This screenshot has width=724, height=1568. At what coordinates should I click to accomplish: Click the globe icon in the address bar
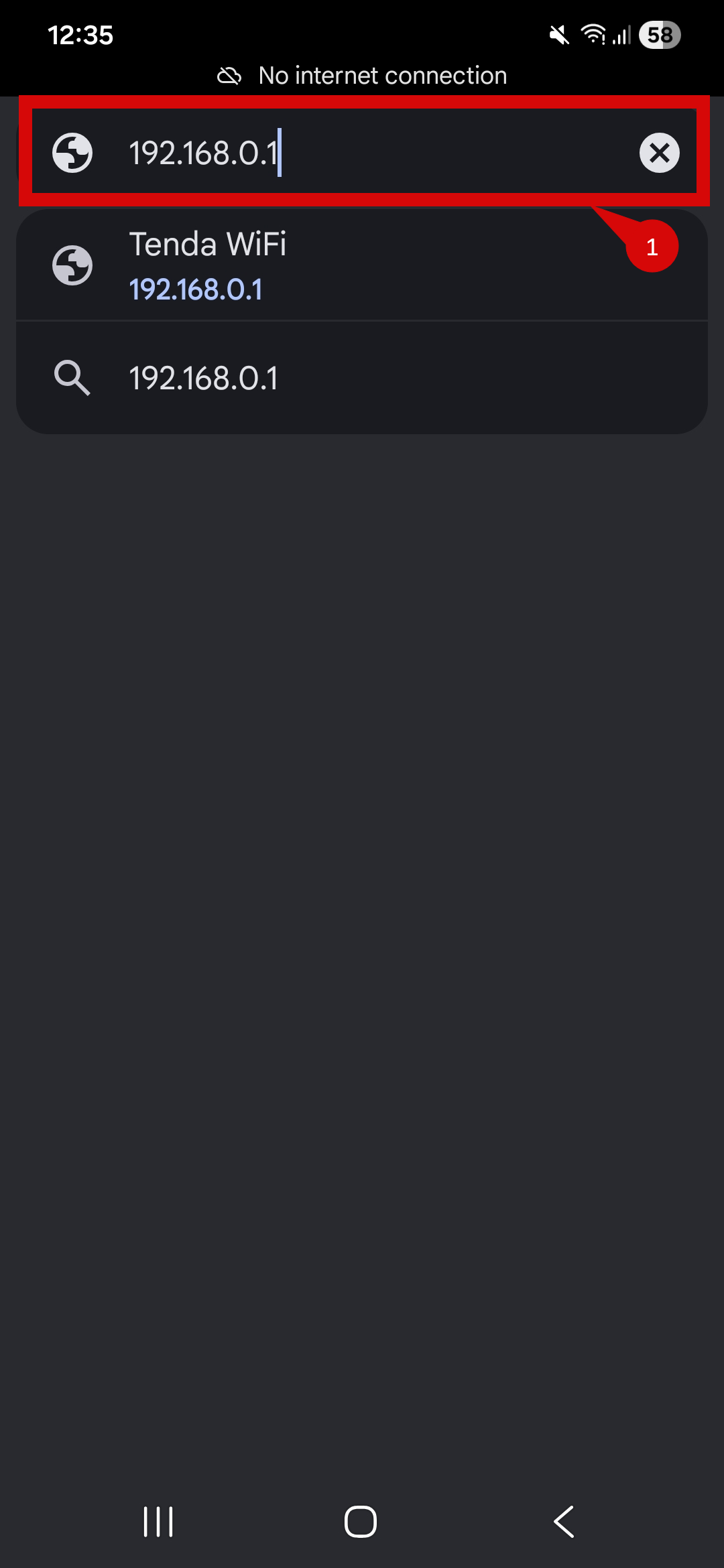pyautogui.click(x=72, y=153)
